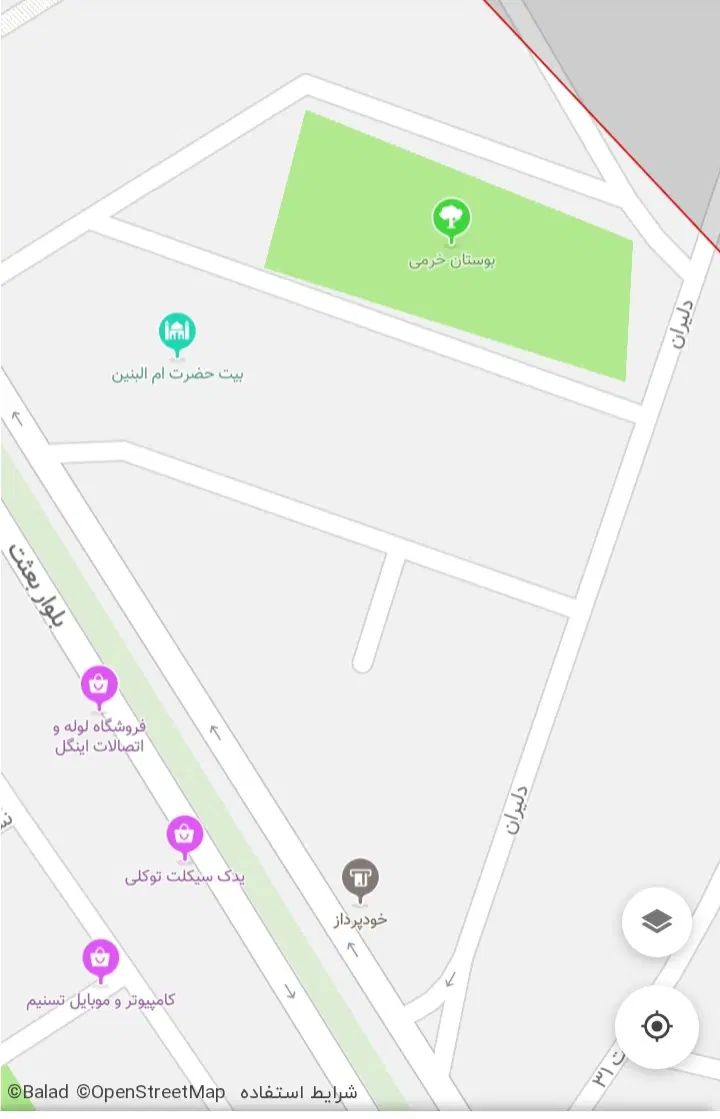Open the بیت حضرت ام البنین marker
The image size is (720, 1119).
[x=177, y=333]
